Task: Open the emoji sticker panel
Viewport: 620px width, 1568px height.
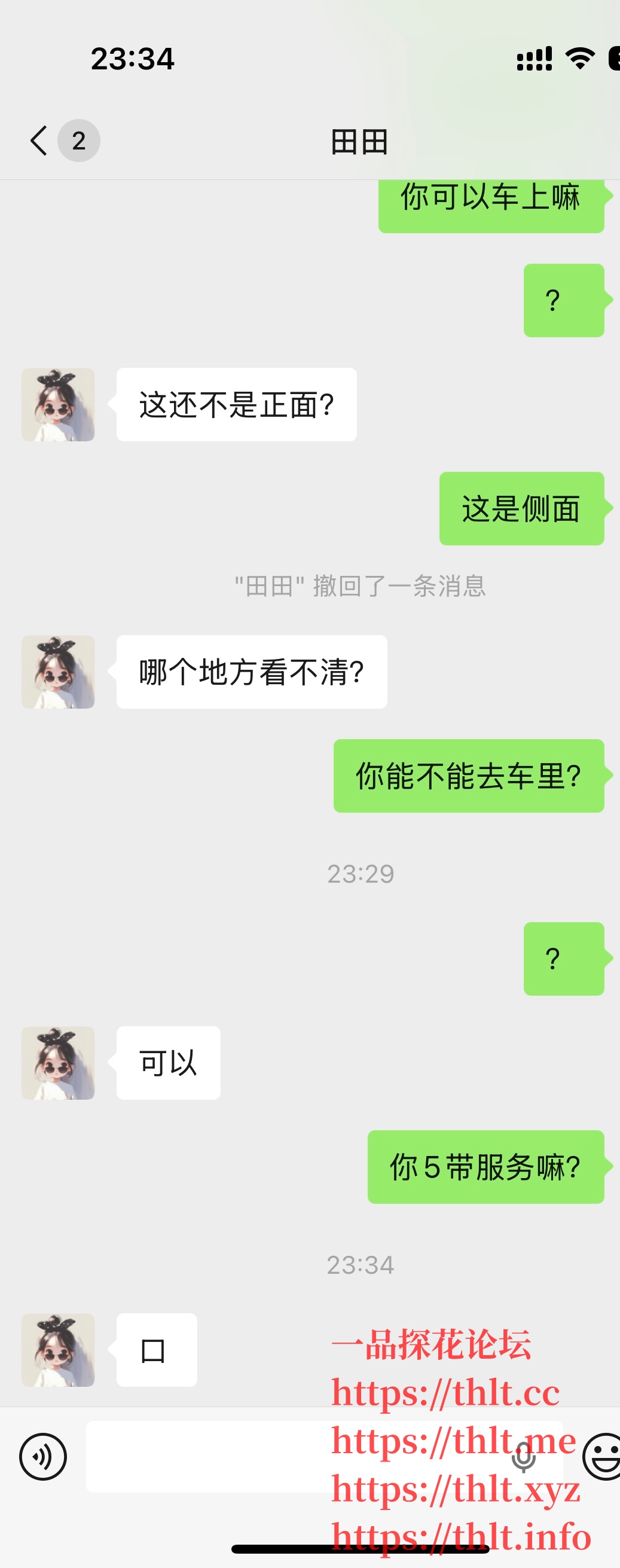Action: 601,1456
